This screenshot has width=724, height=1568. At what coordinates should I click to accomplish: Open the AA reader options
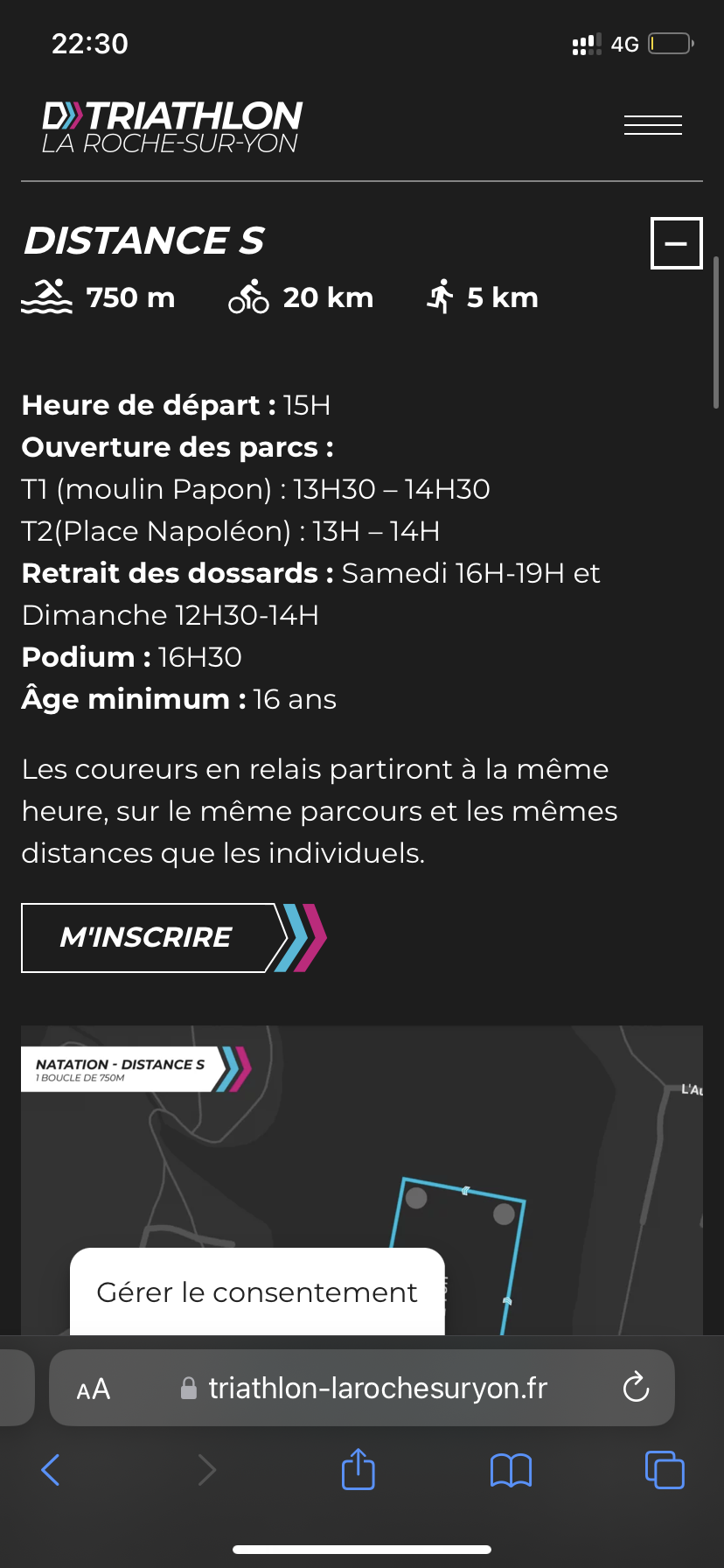pyautogui.click(x=94, y=1389)
